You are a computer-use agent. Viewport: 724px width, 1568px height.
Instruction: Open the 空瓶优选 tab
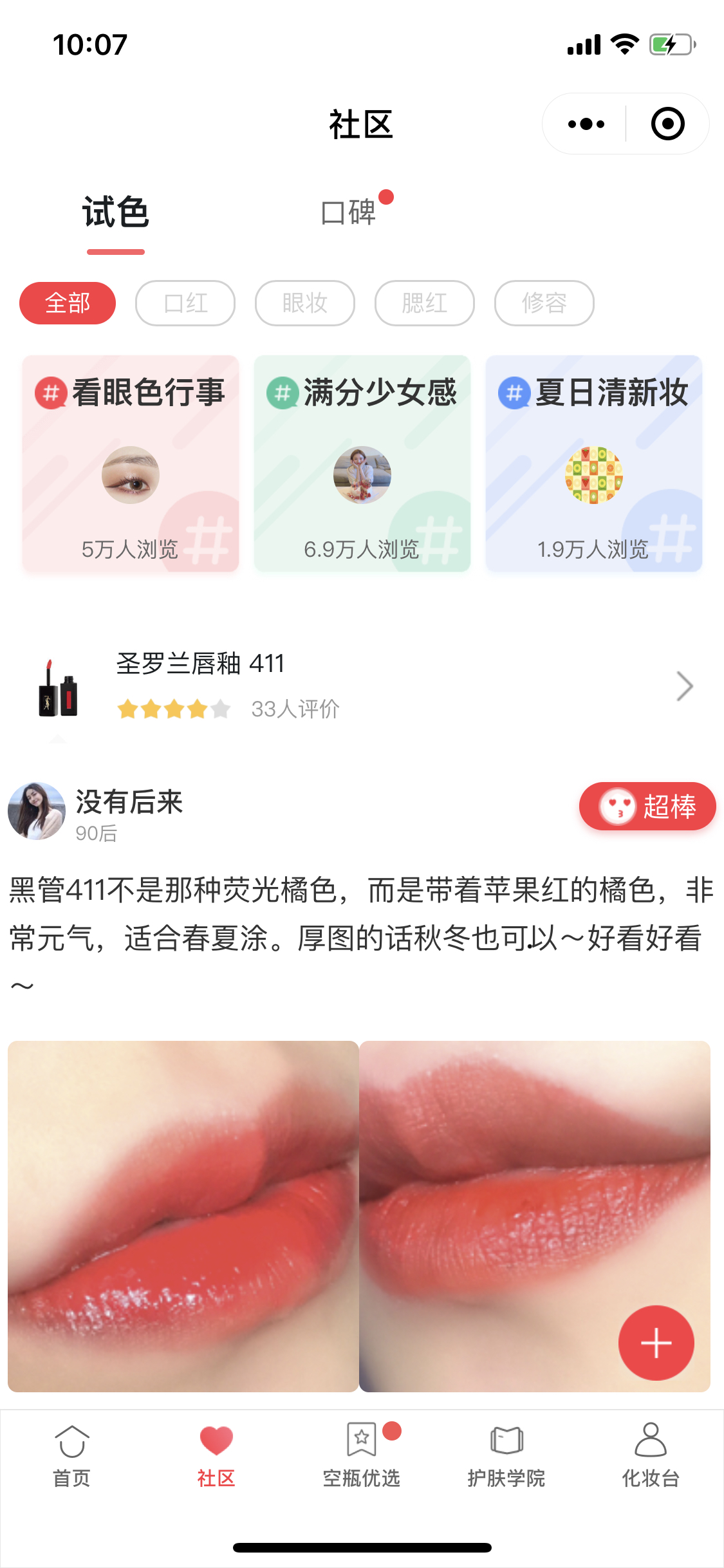(x=362, y=1456)
